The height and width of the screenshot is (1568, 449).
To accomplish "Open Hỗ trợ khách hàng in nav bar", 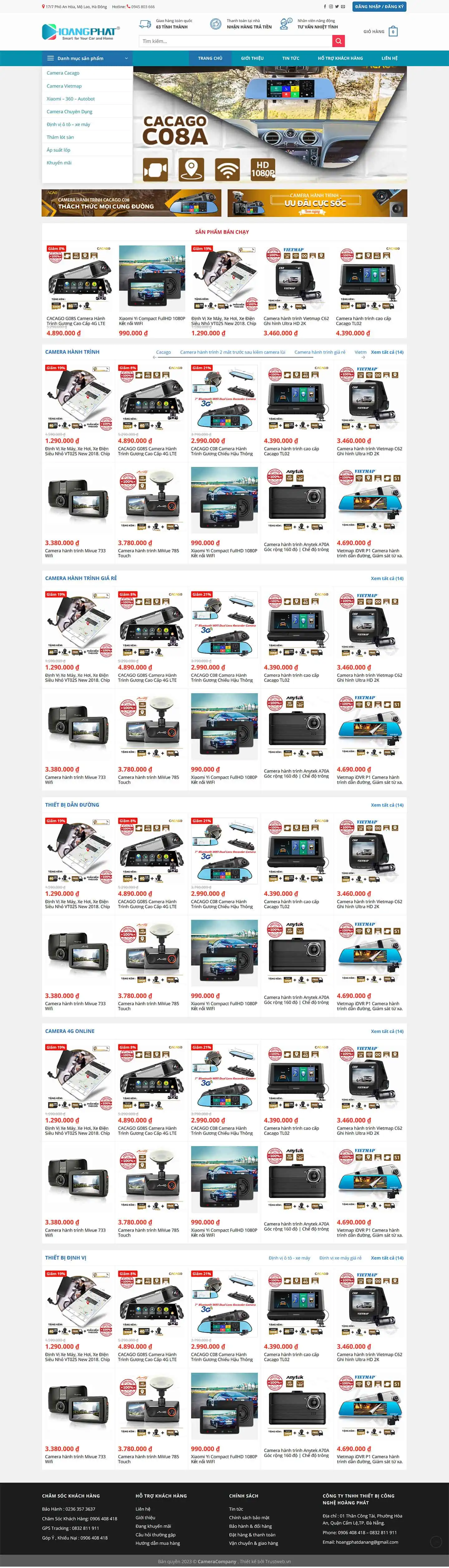I will [x=340, y=58].
